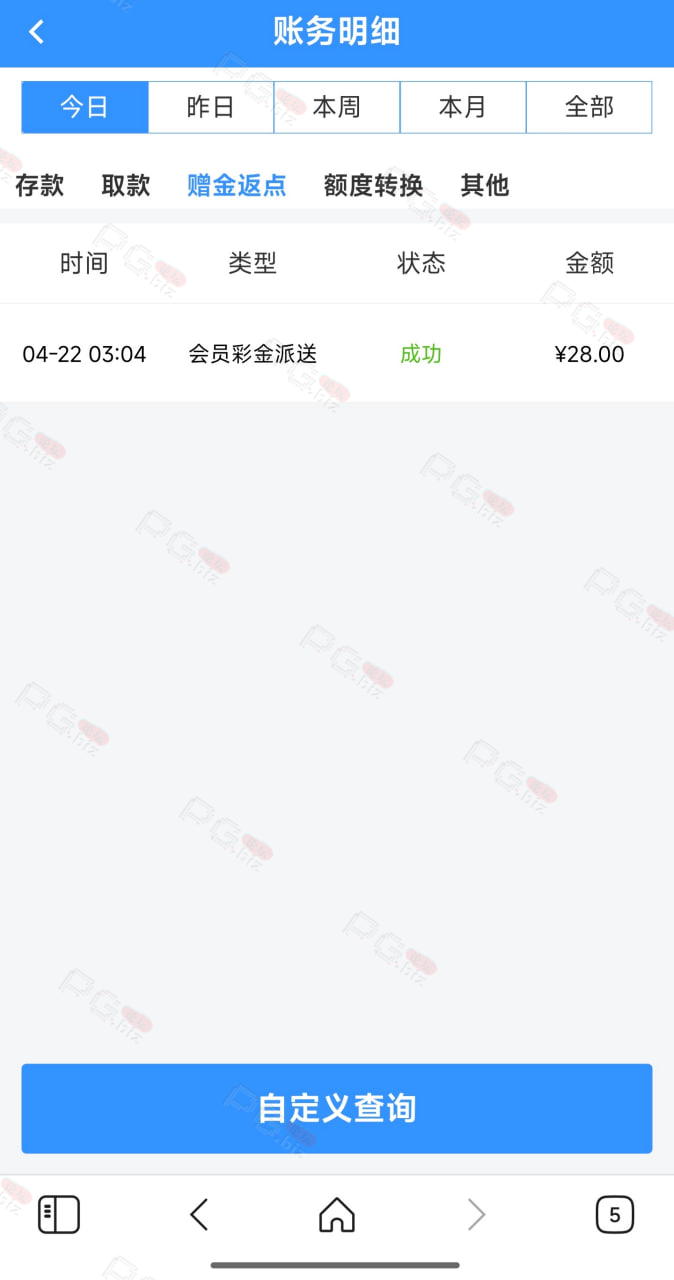Go back with the browser back arrow
The image size is (674, 1280).
[x=199, y=1215]
